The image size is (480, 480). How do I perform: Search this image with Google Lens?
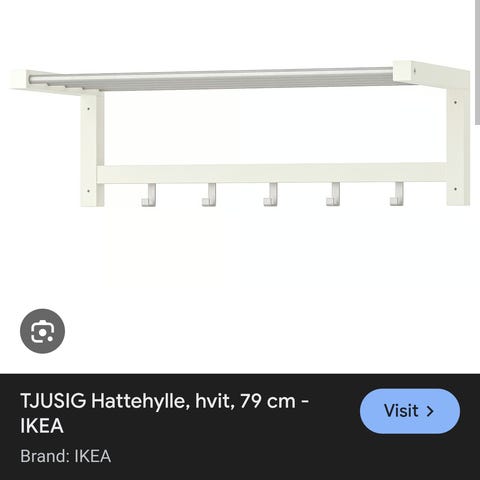point(42,331)
